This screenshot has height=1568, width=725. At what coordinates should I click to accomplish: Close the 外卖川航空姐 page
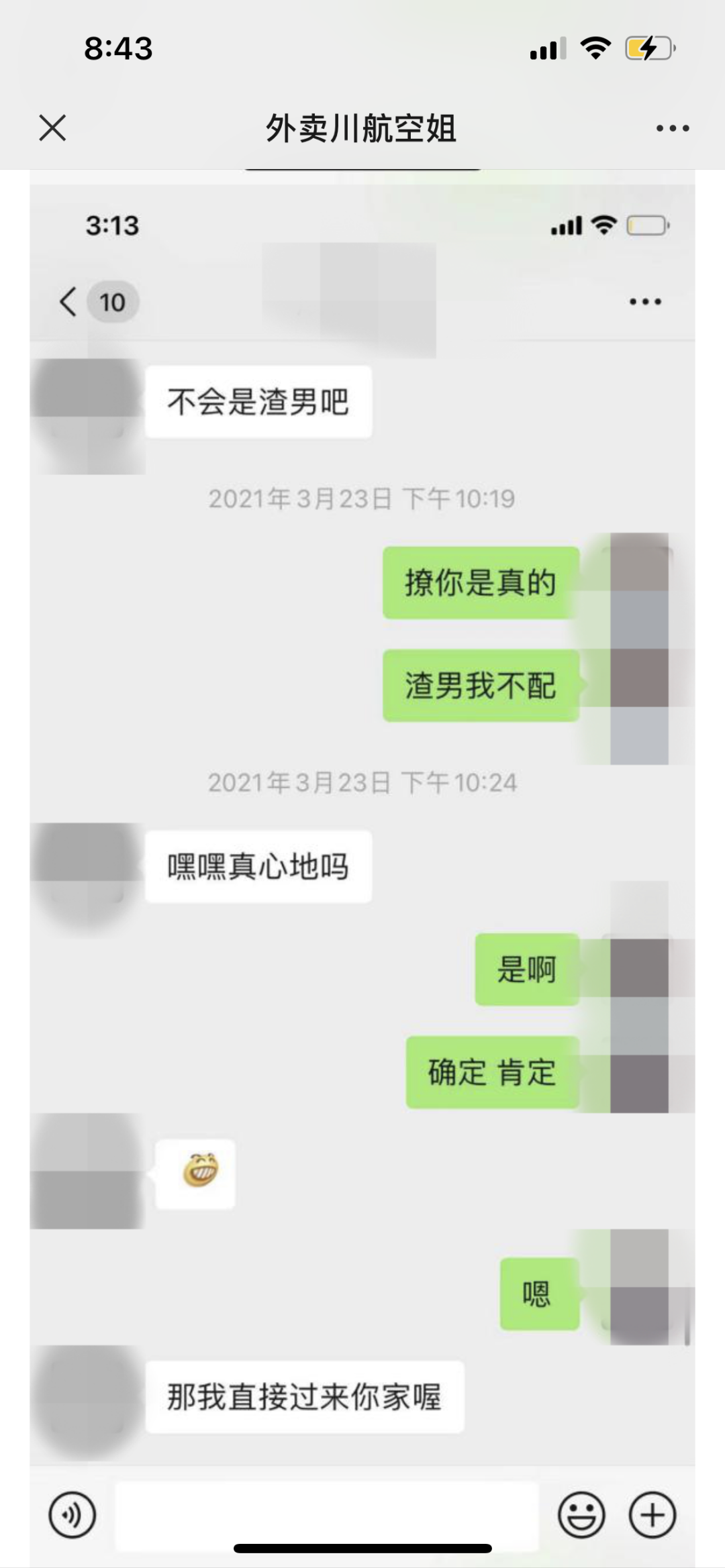coord(52,127)
